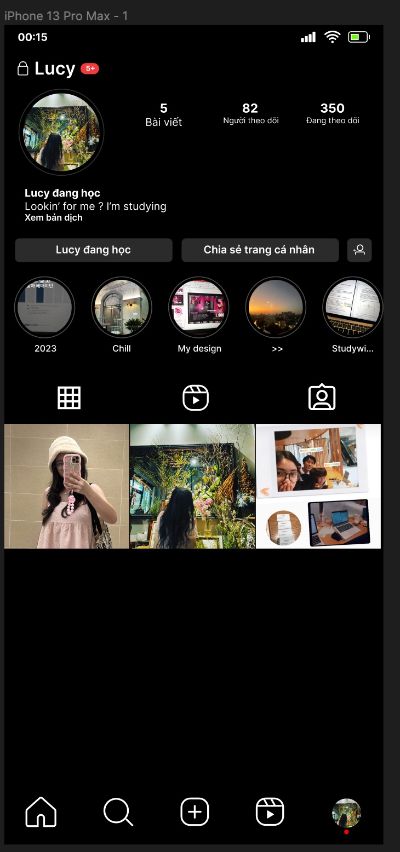Open the discover people icon button

coord(359,250)
